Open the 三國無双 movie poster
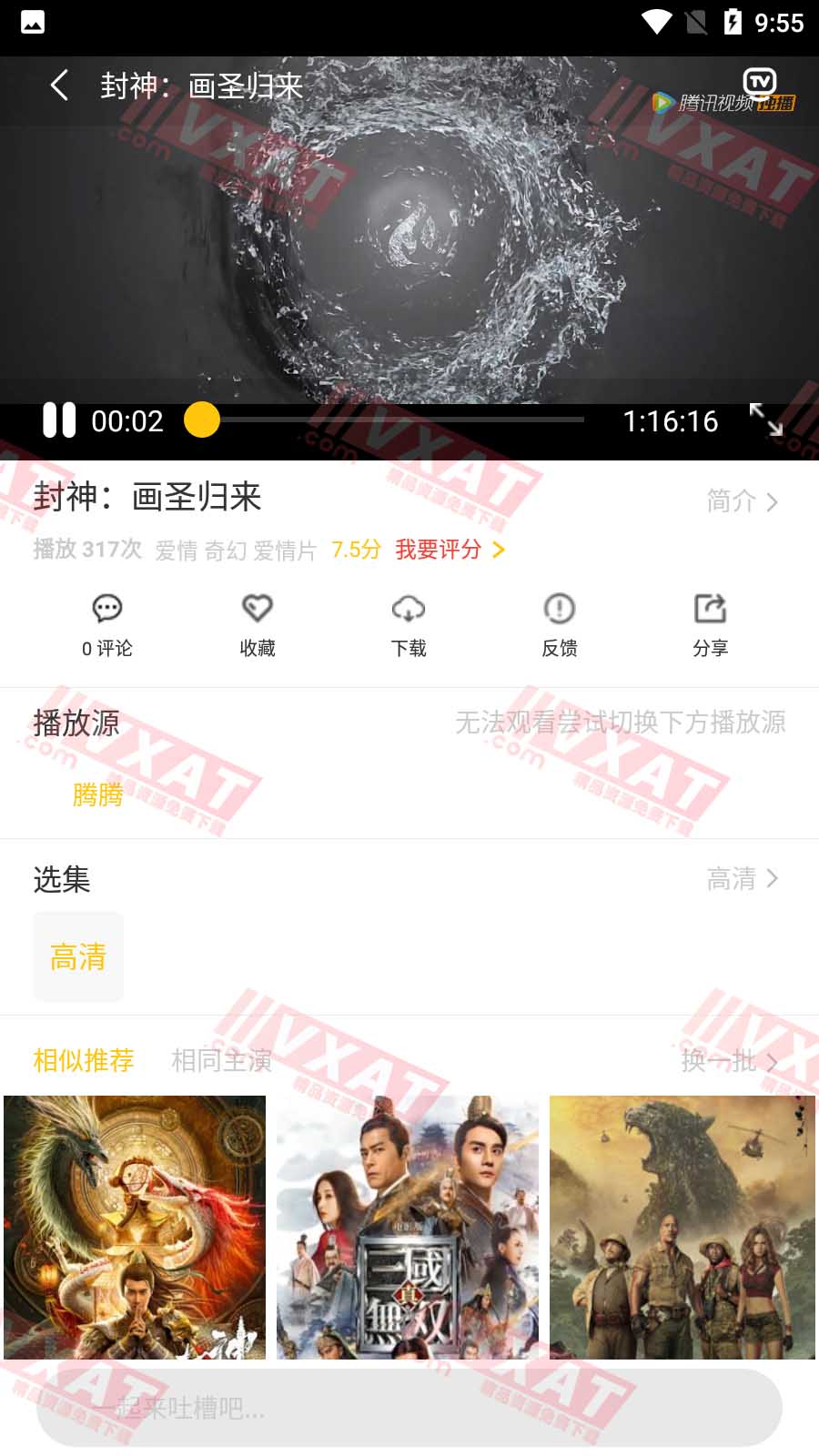 point(408,1227)
